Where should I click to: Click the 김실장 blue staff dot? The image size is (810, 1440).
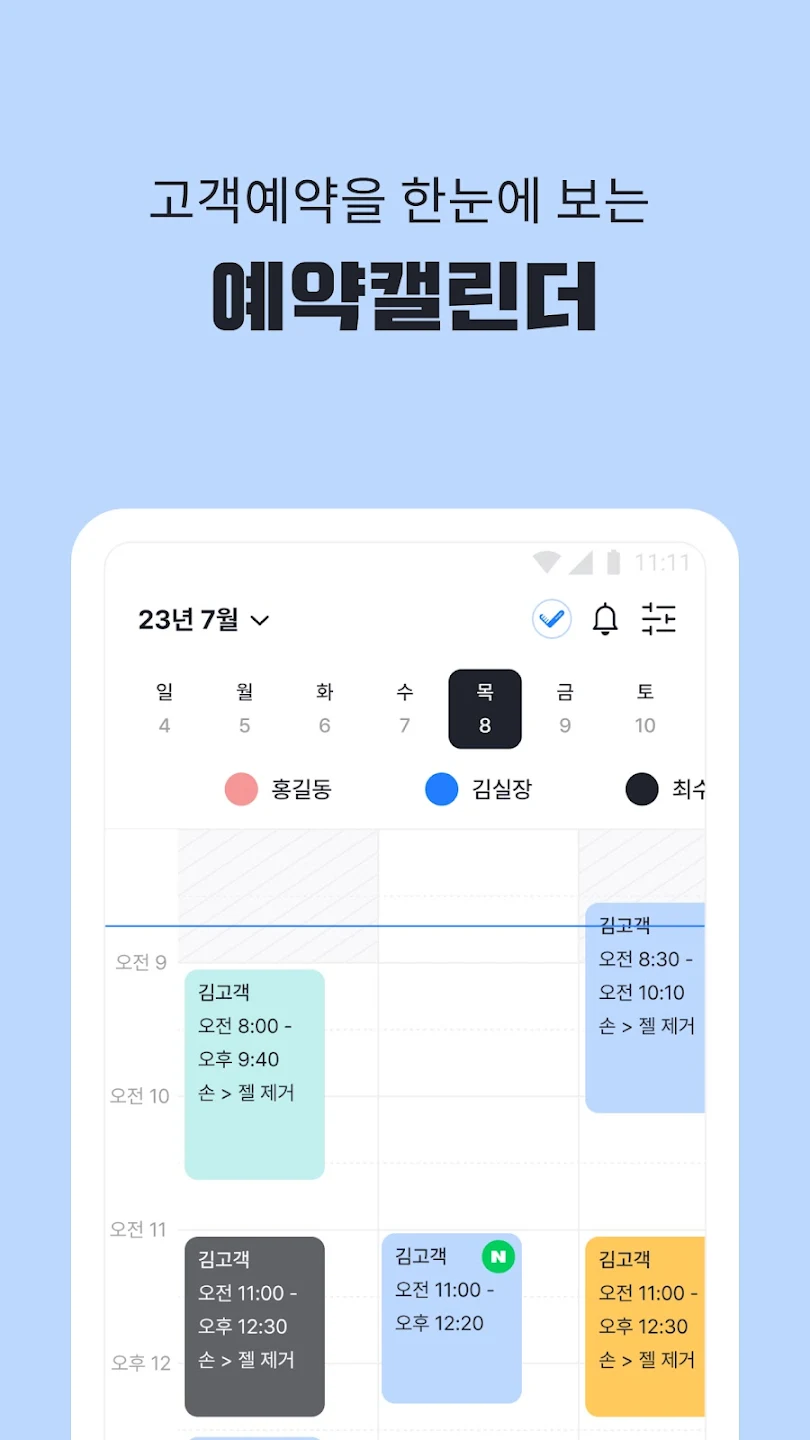442,789
